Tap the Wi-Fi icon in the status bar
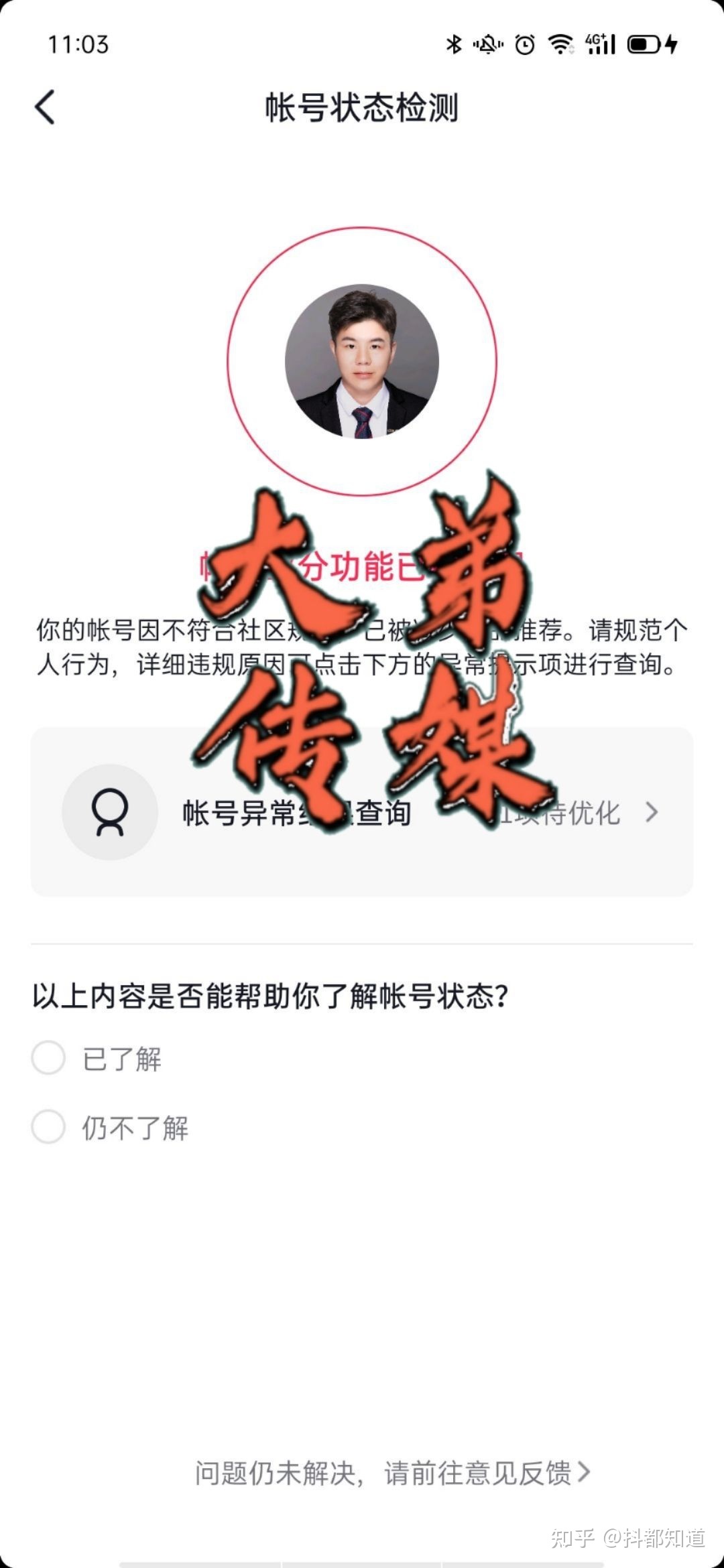This screenshot has width=724, height=1568. pyautogui.click(x=562, y=45)
